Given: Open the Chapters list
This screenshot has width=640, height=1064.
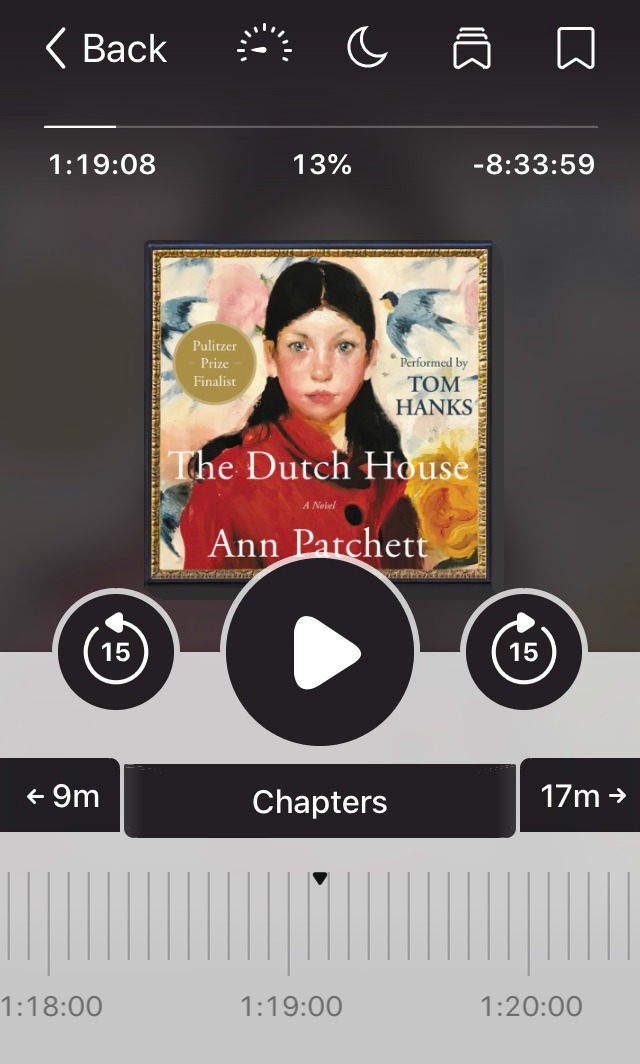Looking at the screenshot, I should [x=320, y=801].
